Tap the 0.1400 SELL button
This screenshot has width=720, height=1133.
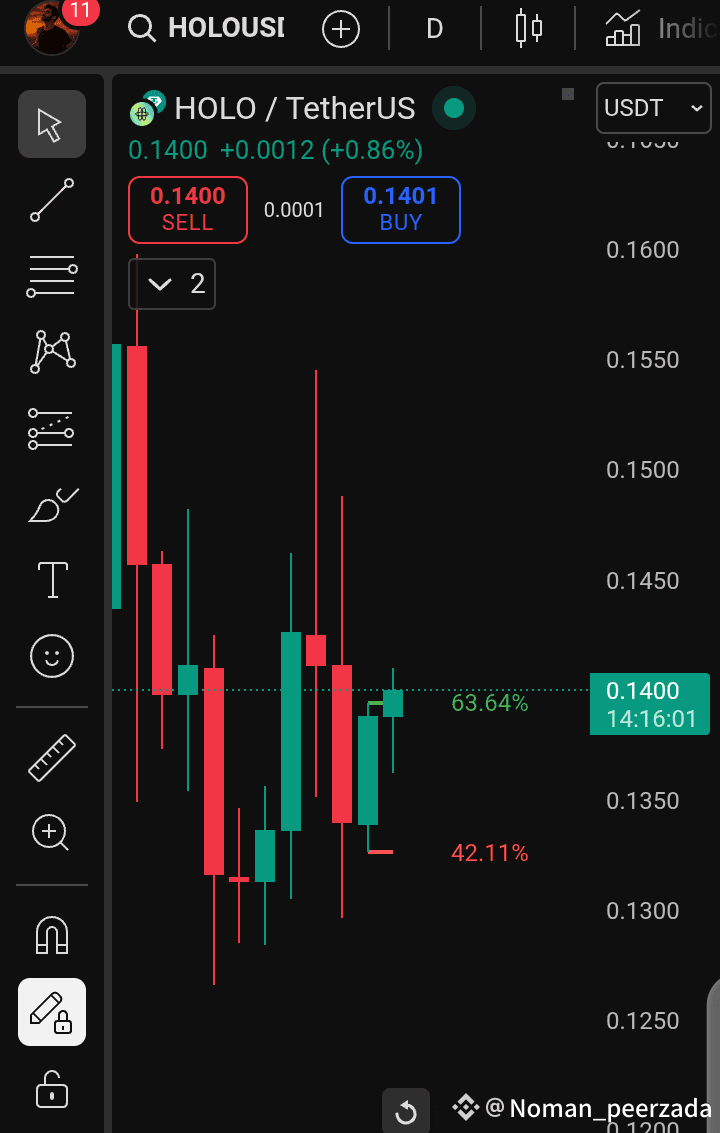[188, 210]
